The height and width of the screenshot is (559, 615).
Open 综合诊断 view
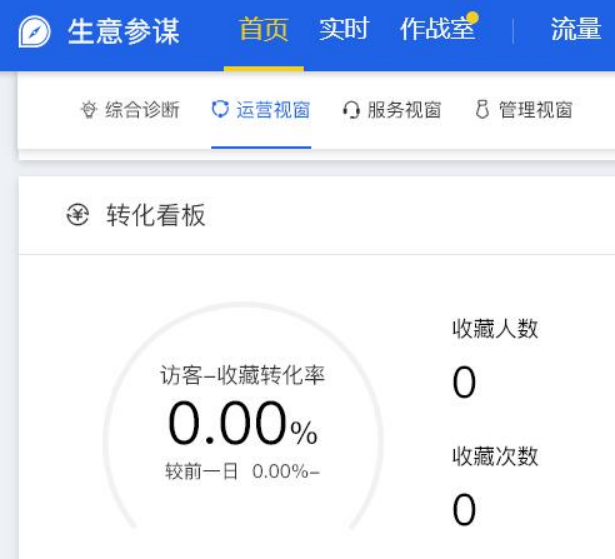click(x=130, y=110)
